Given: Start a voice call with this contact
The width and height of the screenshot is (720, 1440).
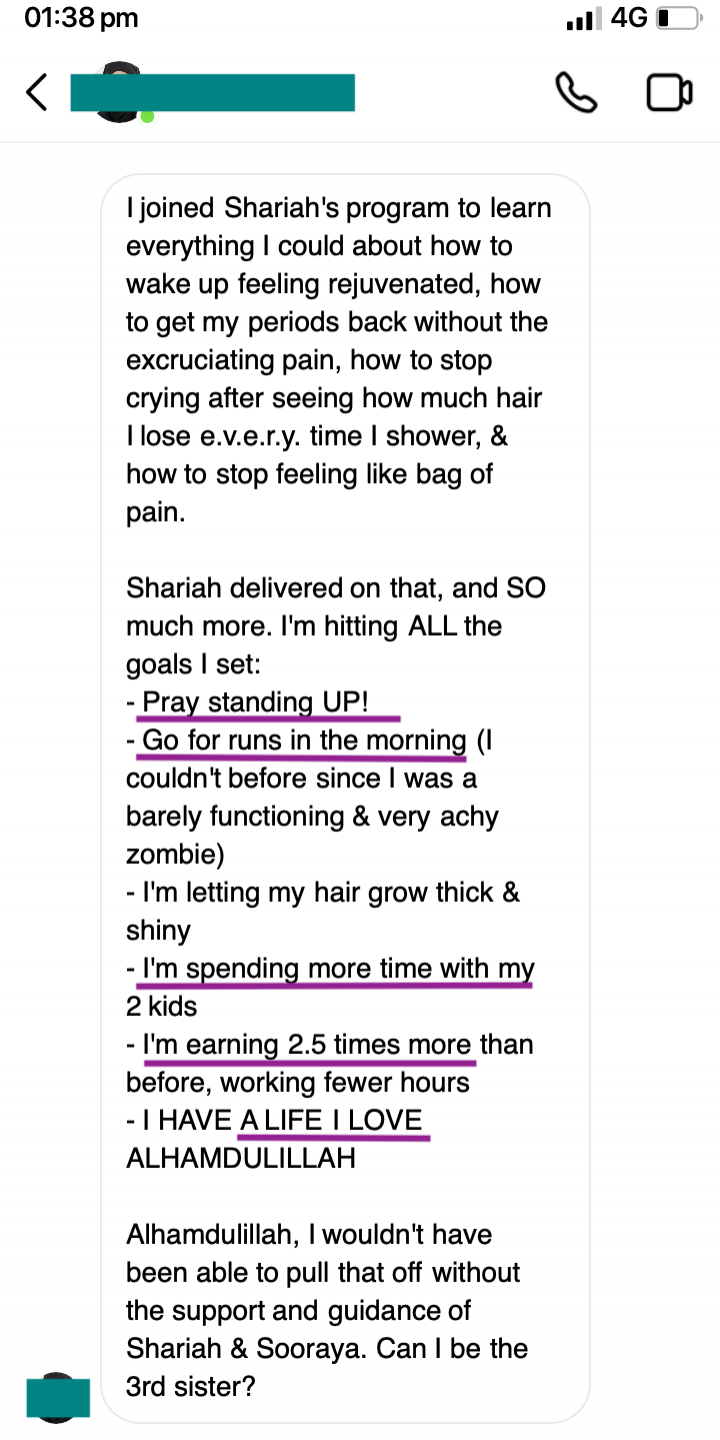Looking at the screenshot, I should click(576, 93).
